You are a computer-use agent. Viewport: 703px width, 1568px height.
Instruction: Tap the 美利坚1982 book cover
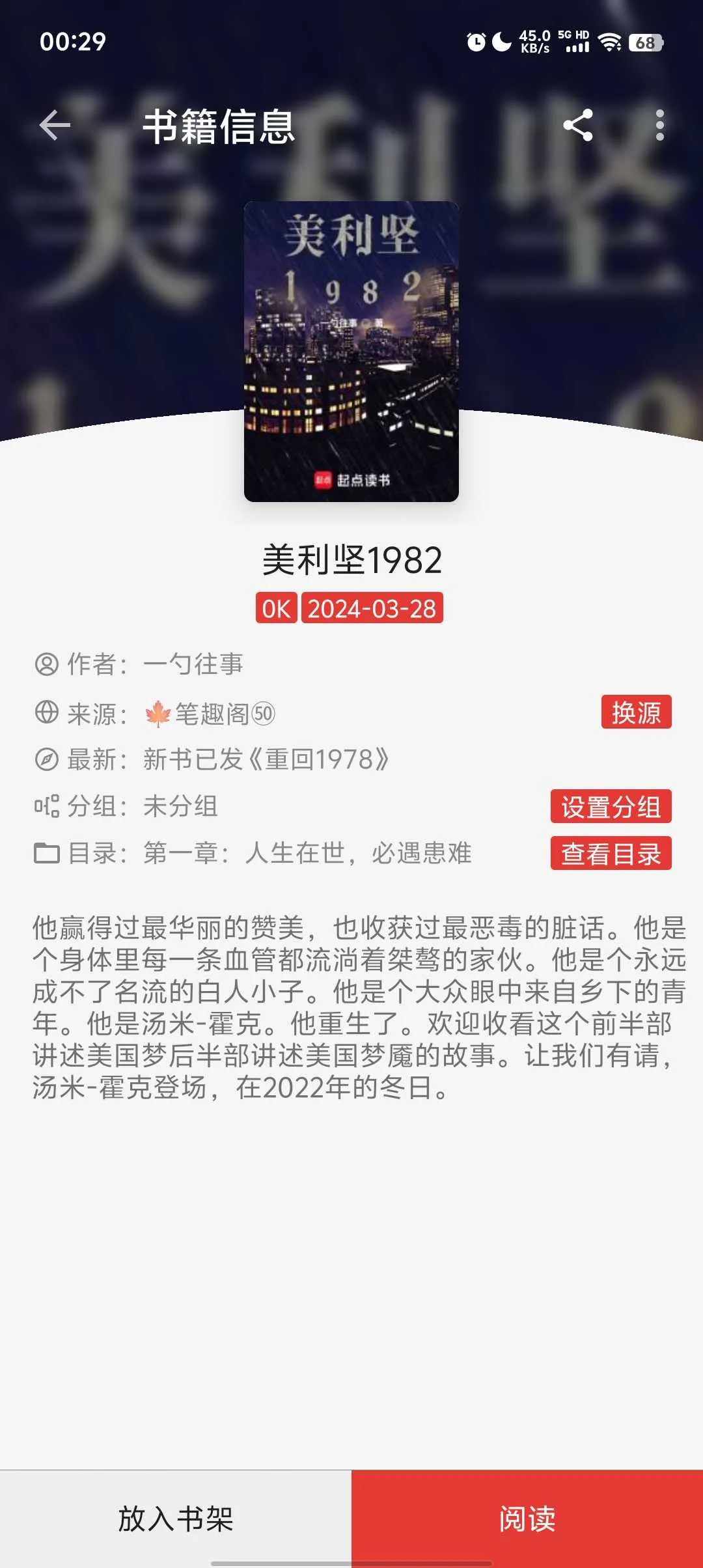click(351, 352)
